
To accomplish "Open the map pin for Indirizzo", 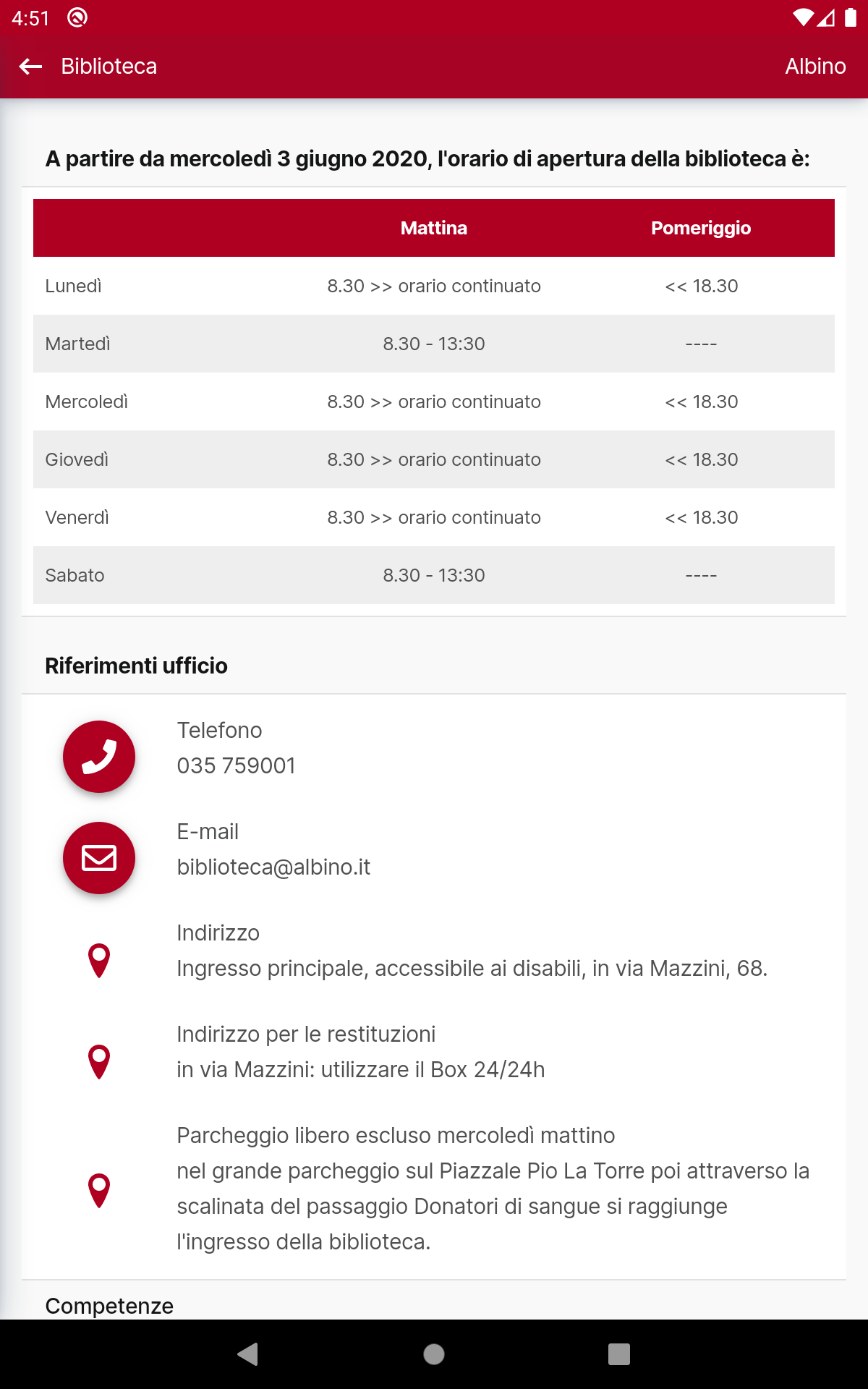I will pos(99,961).
